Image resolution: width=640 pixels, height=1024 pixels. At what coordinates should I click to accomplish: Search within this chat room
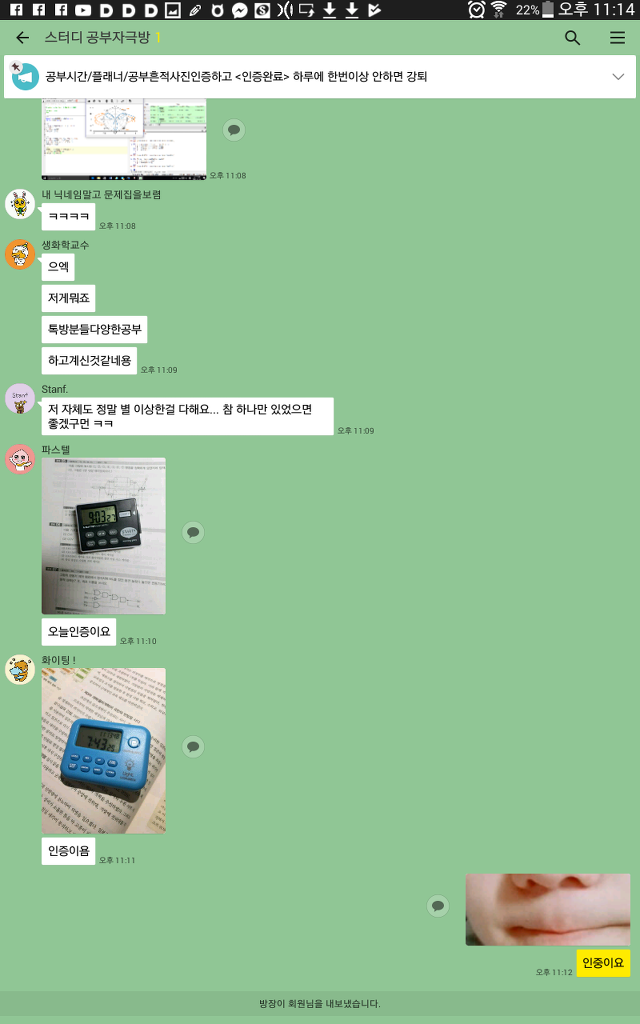pyautogui.click(x=572, y=38)
